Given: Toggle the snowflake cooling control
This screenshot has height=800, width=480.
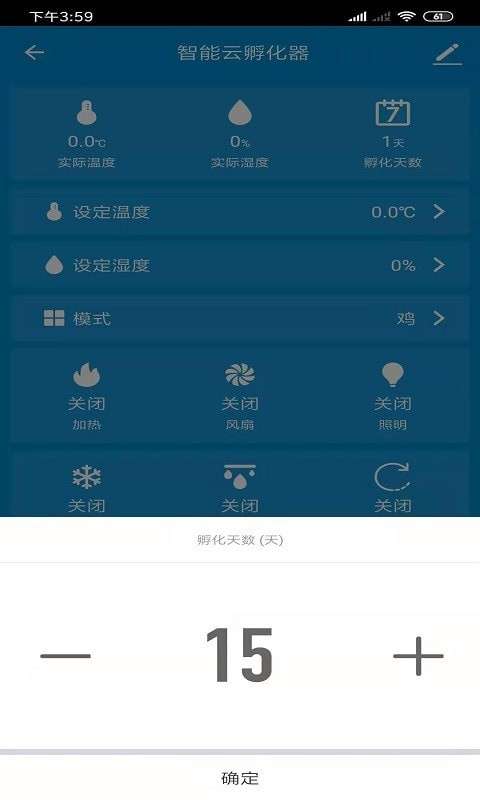Looking at the screenshot, I should 87,487.
